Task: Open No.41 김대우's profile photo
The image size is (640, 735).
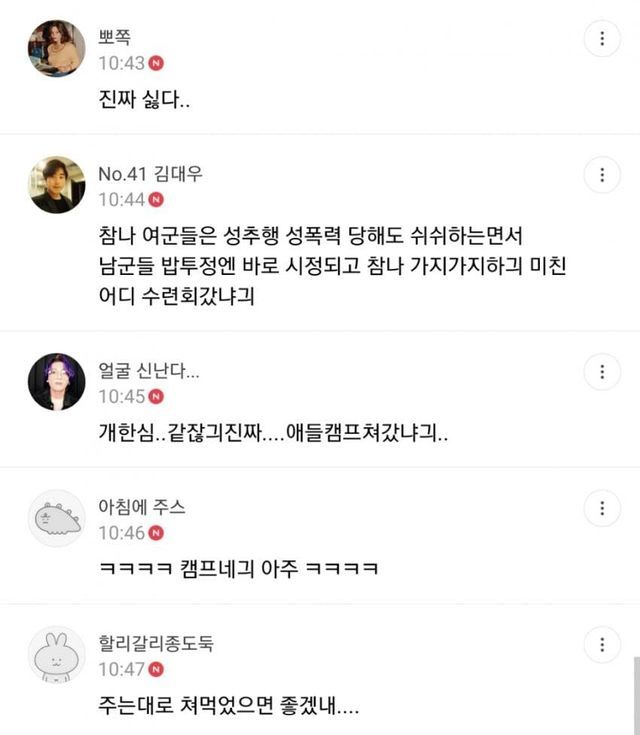Action: (x=57, y=184)
